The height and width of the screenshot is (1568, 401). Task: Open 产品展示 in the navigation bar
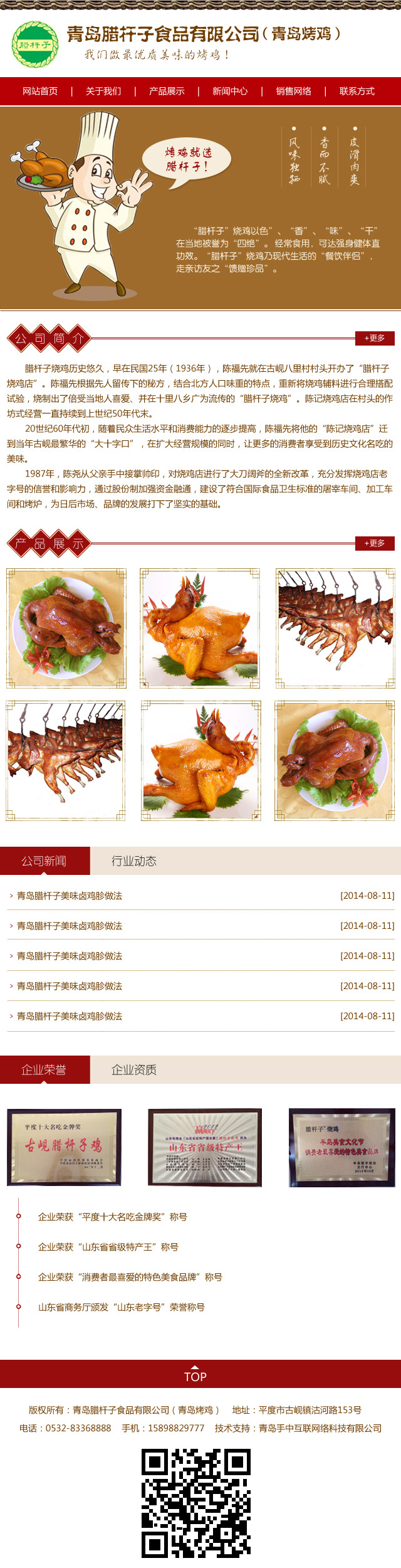coord(167,92)
